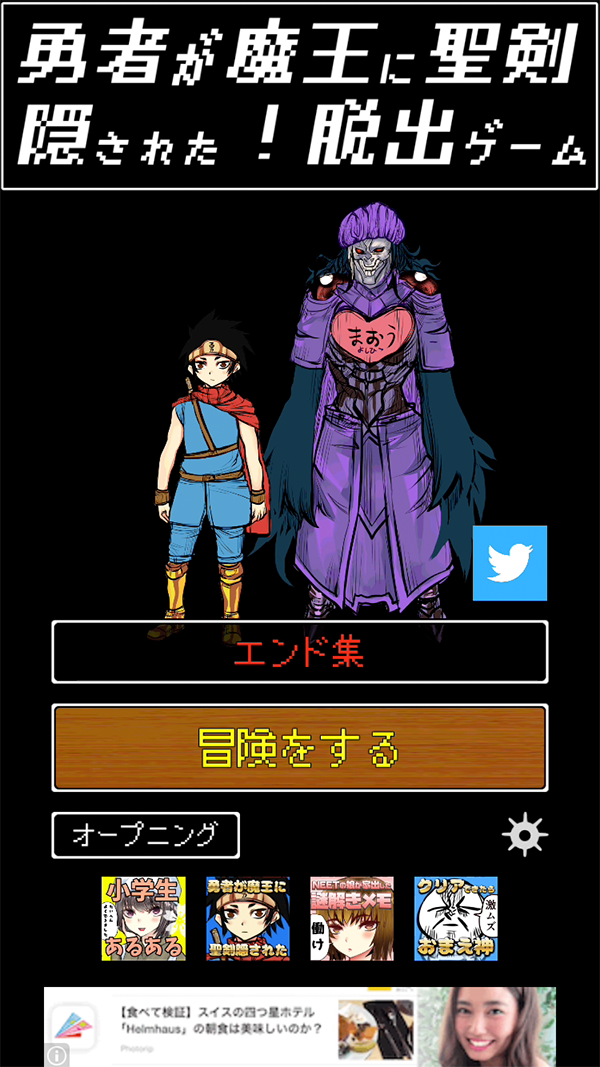Open the 謎解きメモ app tile
The height and width of the screenshot is (1067, 600).
coord(351,919)
